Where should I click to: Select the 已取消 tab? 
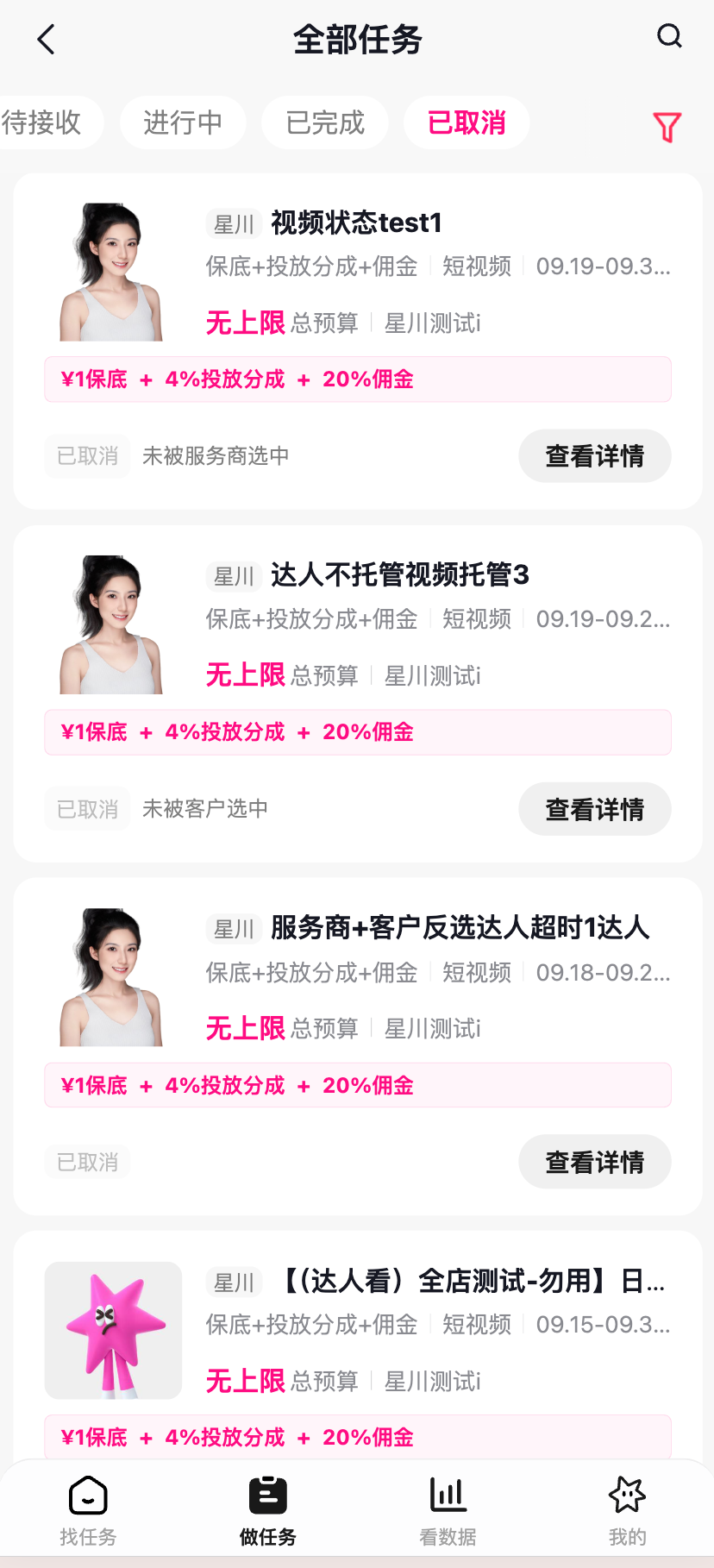[x=467, y=122]
